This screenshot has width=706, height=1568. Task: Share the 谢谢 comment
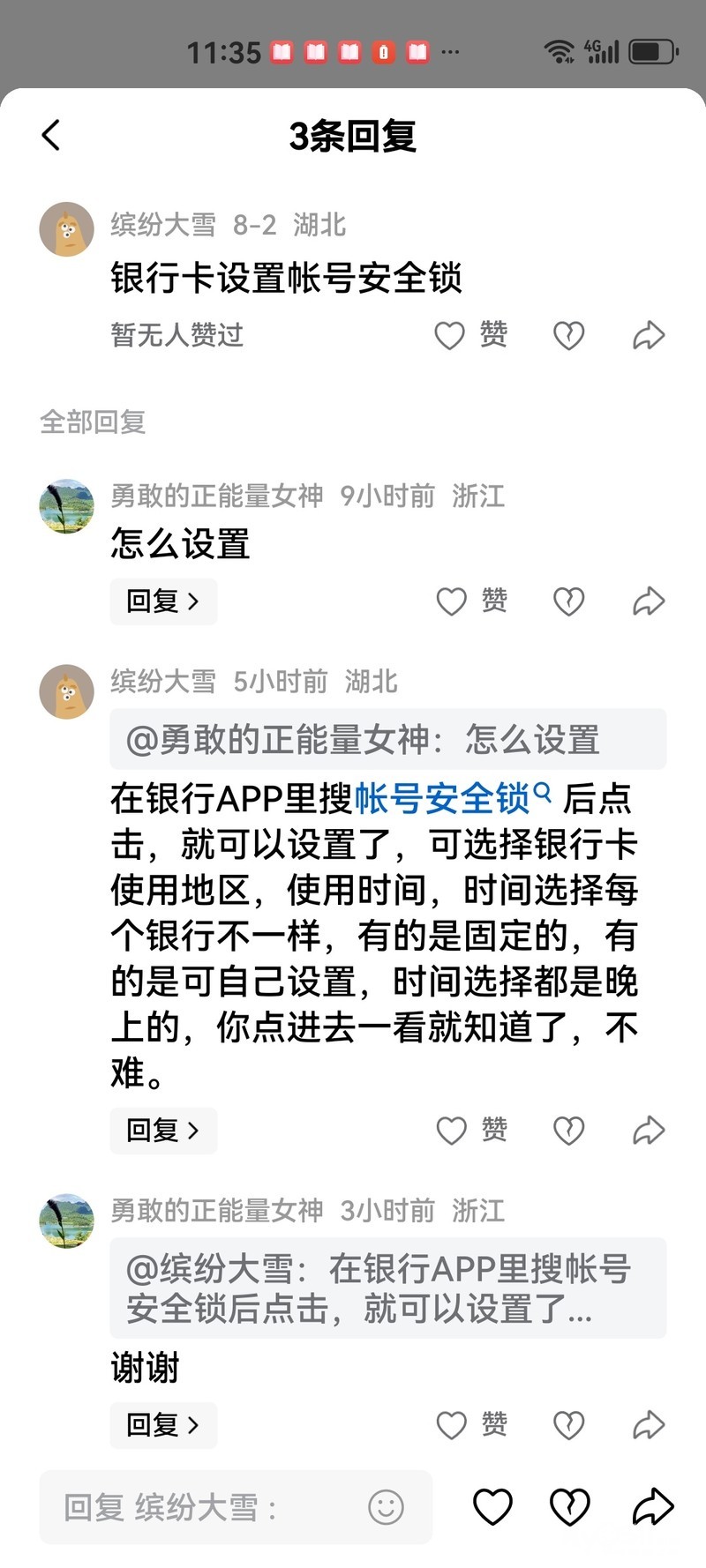(649, 1424)
